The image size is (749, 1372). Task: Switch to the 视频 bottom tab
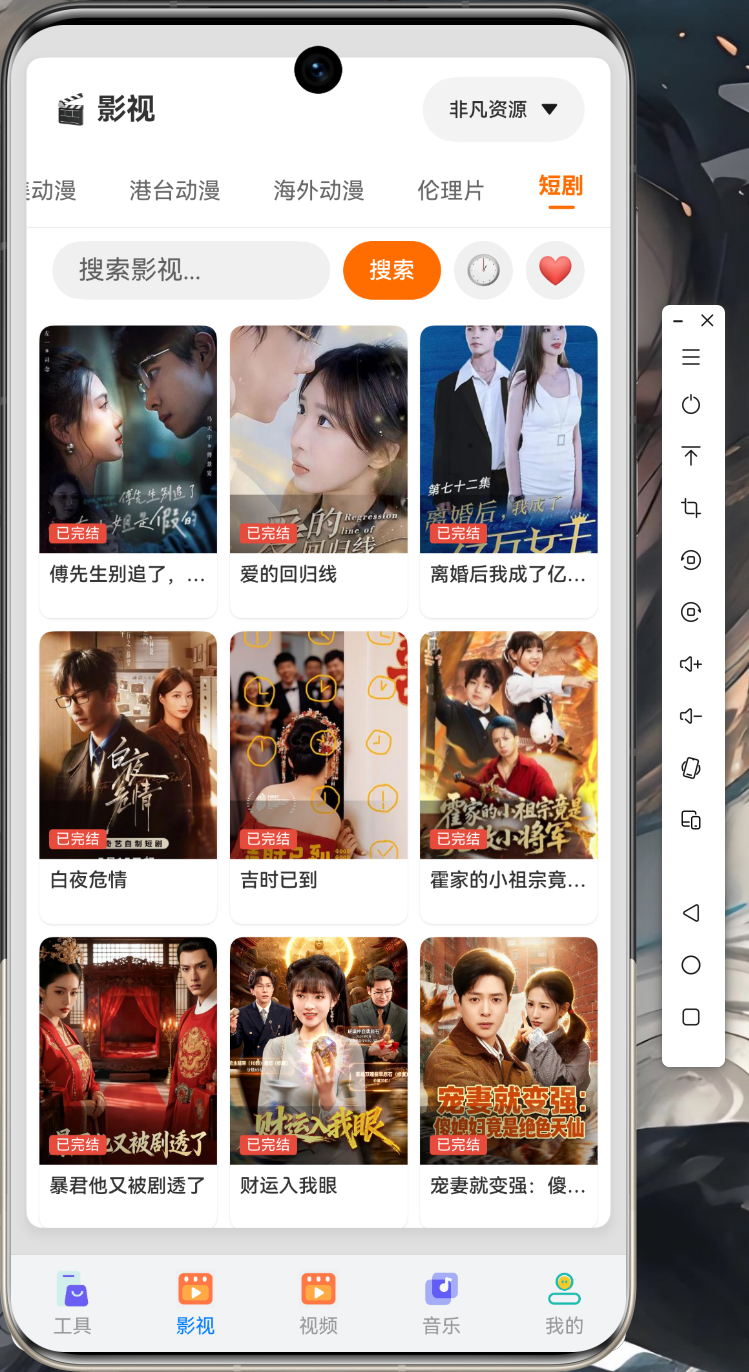pos(318,1304)
